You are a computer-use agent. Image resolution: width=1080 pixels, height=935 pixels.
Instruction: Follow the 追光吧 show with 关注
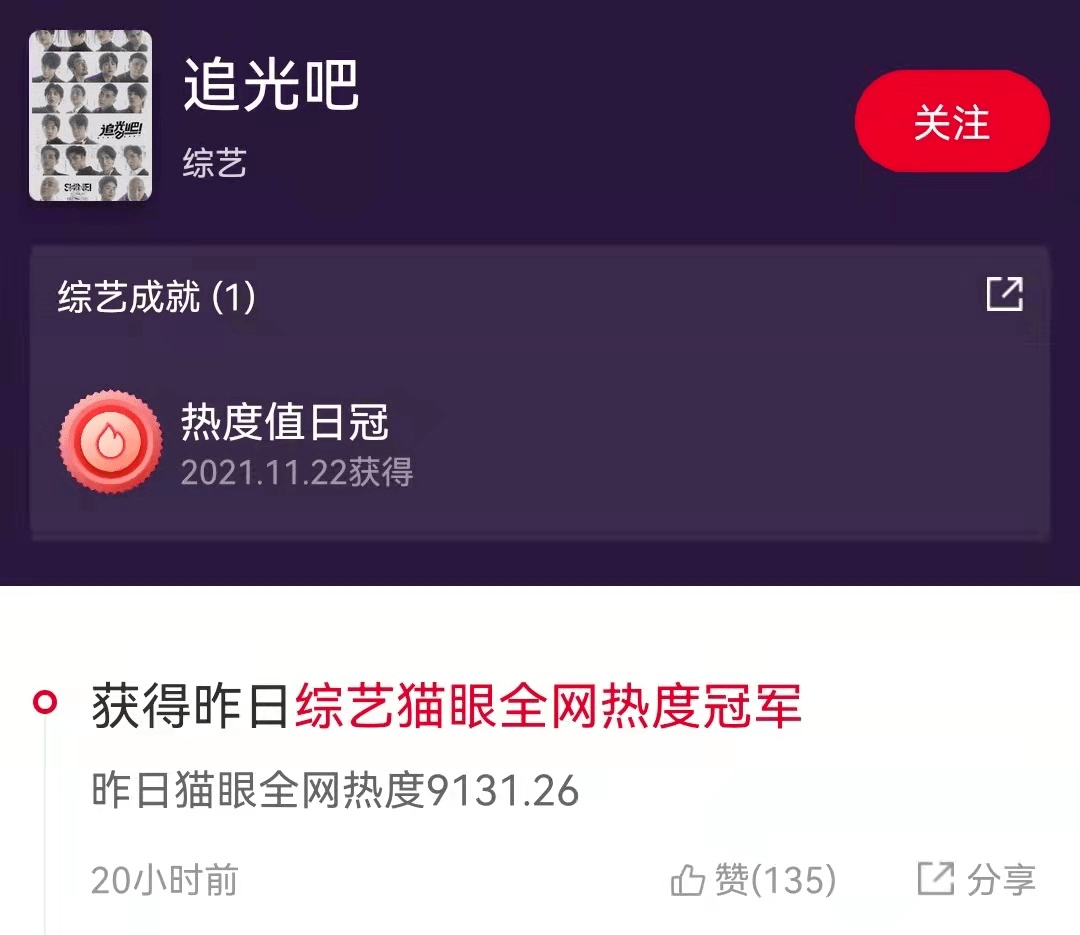coord(951,122)
